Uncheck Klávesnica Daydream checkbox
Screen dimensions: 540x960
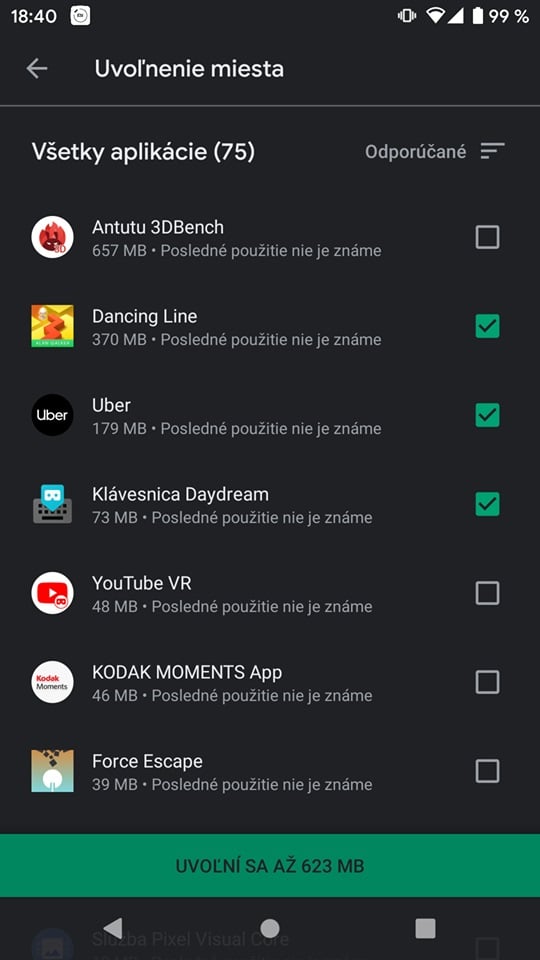(x=487, y=504)
